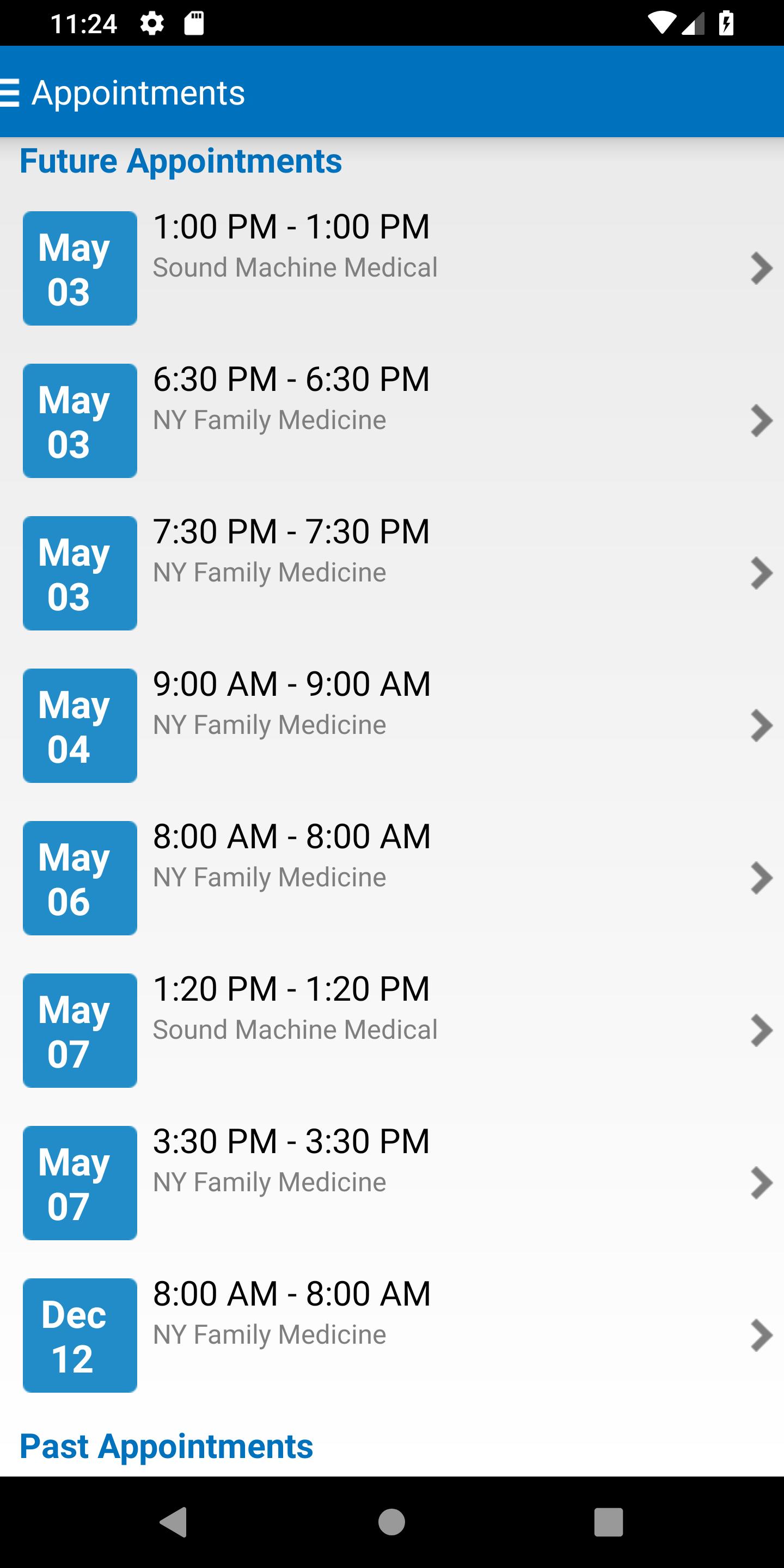Open May 03 1:00 PM Sound Machine Medical appointment
Viewport: 784px width, 1568px height.
click(x=392, y=268)
